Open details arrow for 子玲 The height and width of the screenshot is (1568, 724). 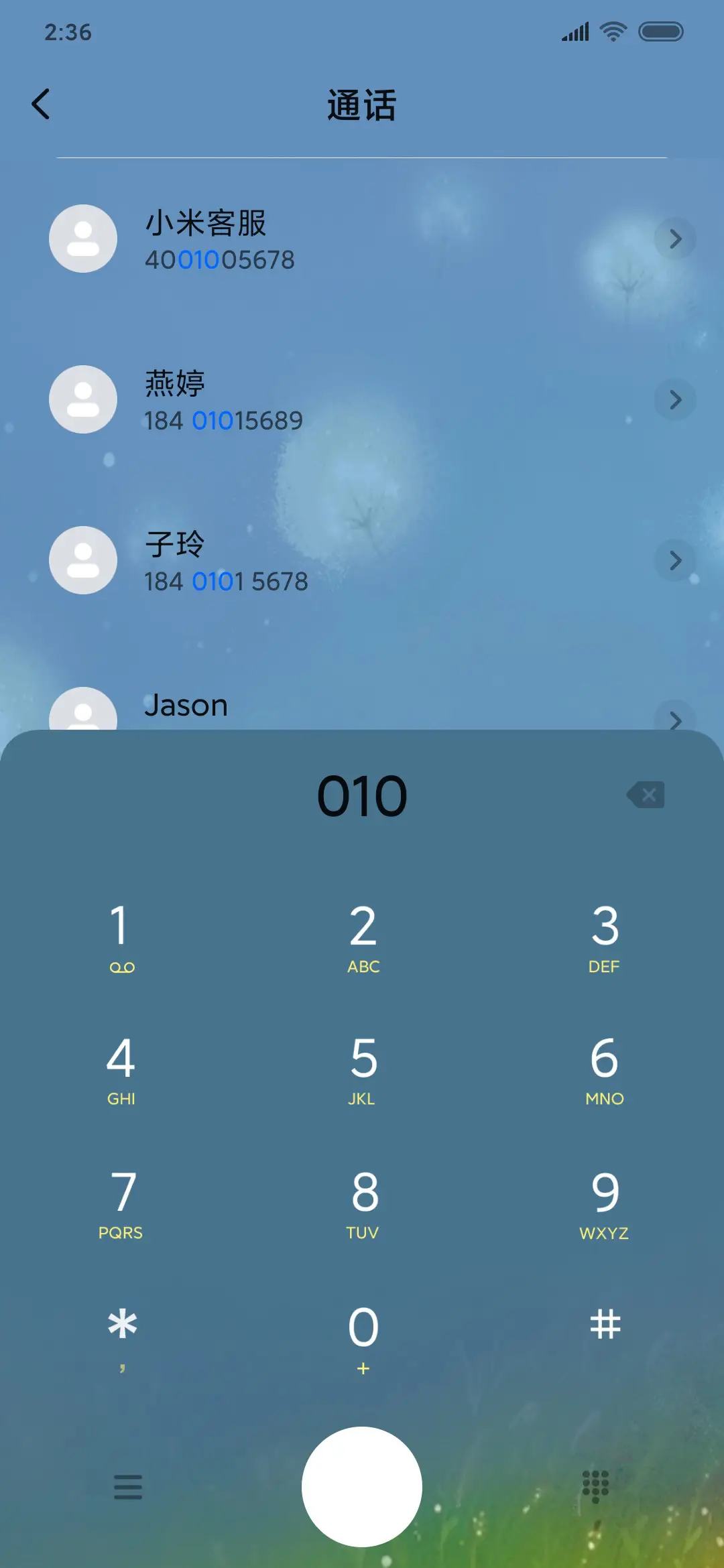click(675, 561)
